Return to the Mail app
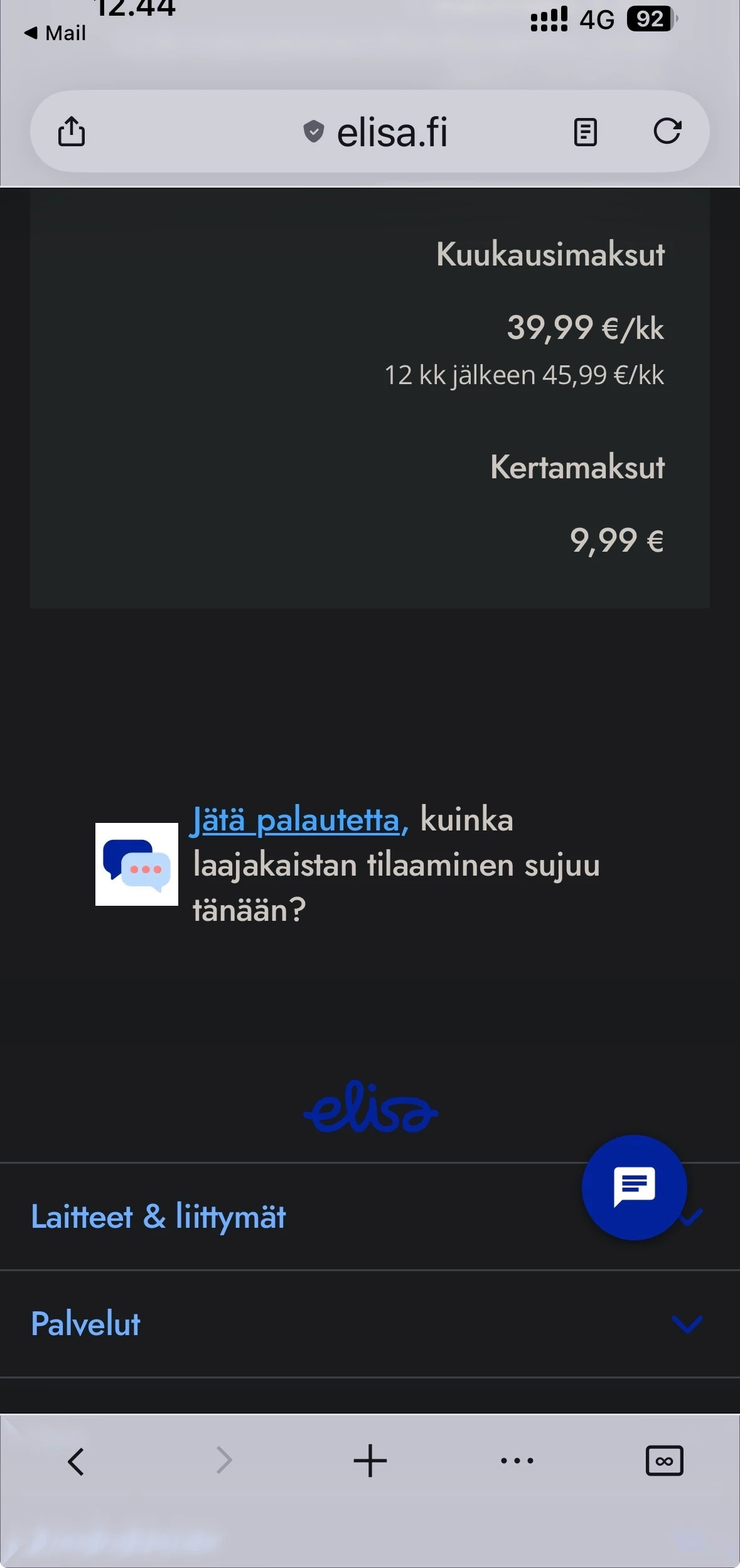 click(55, 33)
